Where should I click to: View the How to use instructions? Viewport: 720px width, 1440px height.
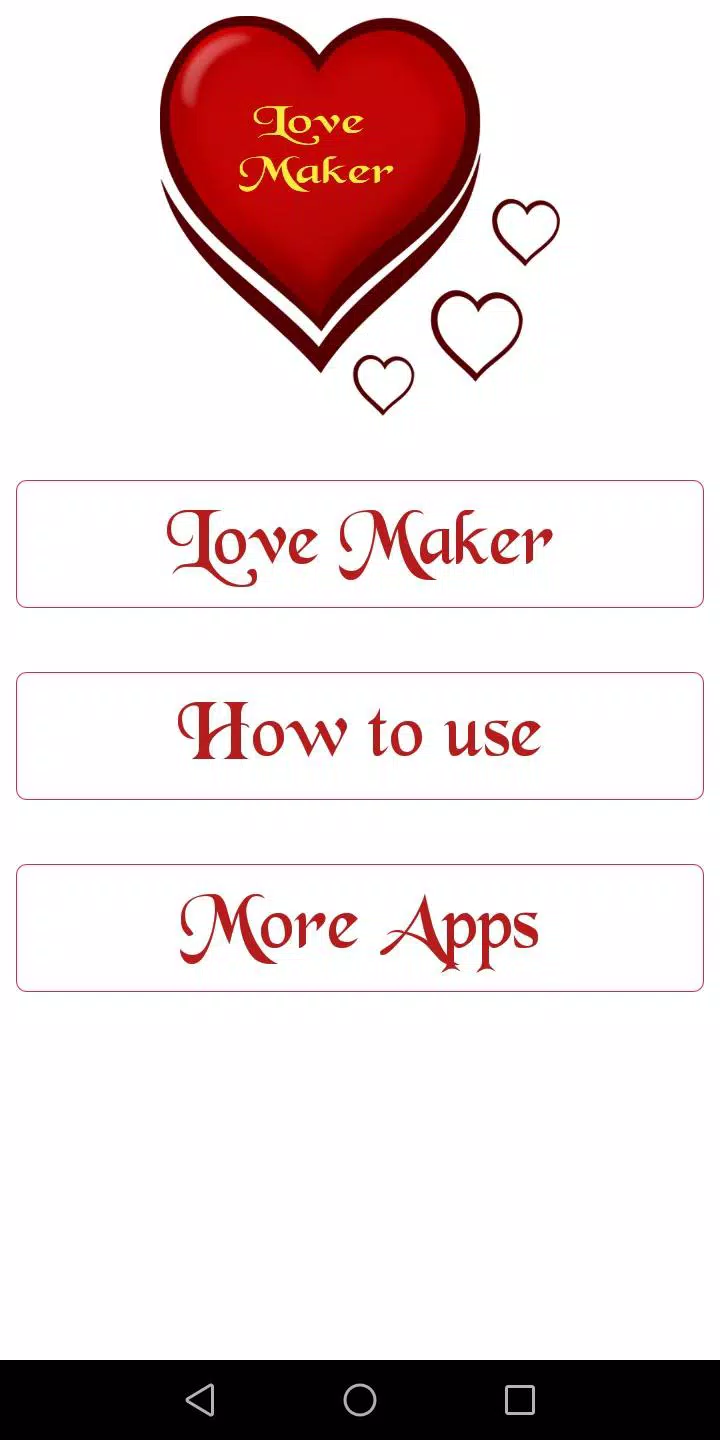pos(360,735)
